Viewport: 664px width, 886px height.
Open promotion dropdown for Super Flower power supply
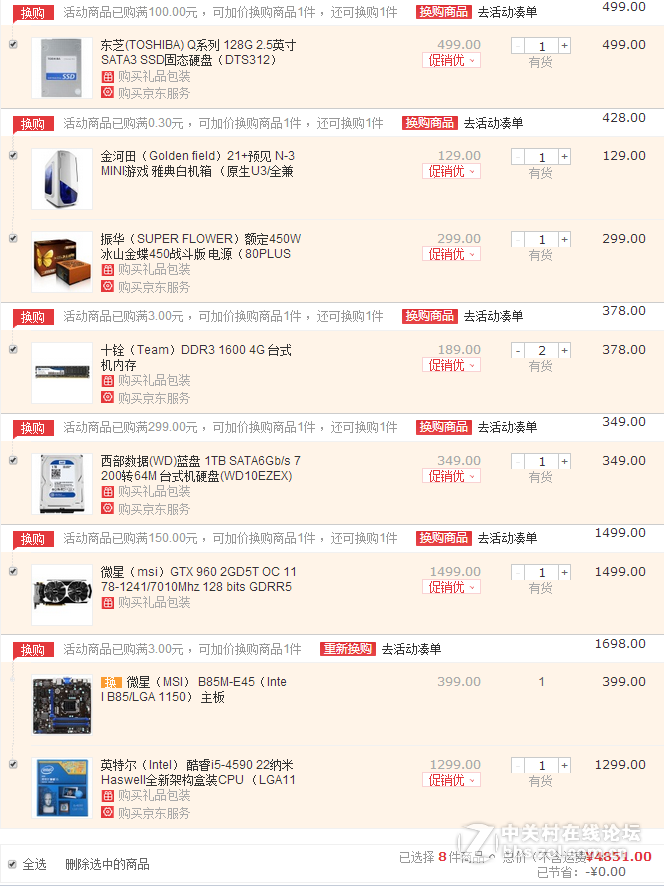tap(452, 255)
